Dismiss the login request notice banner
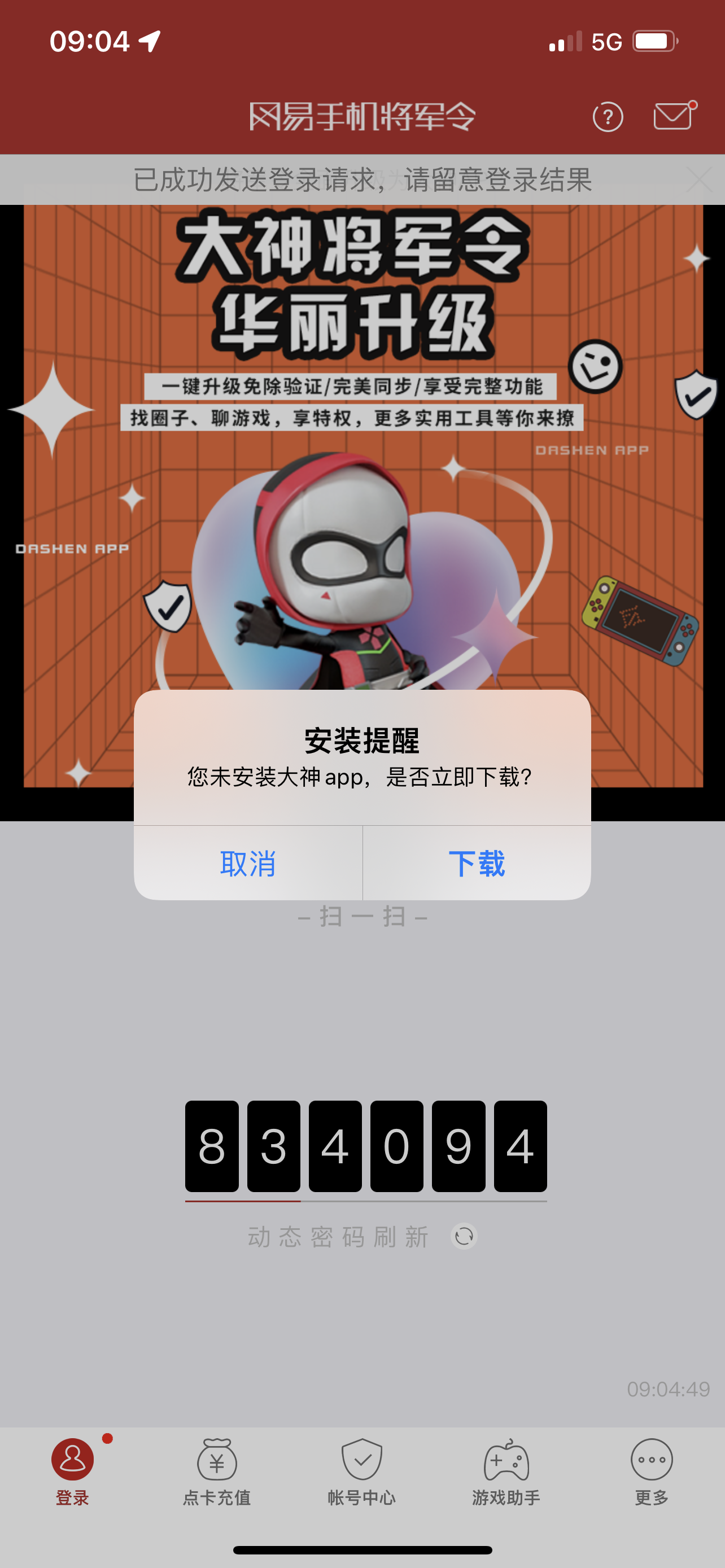This screenshot has width=725, height=1568. 698,180
